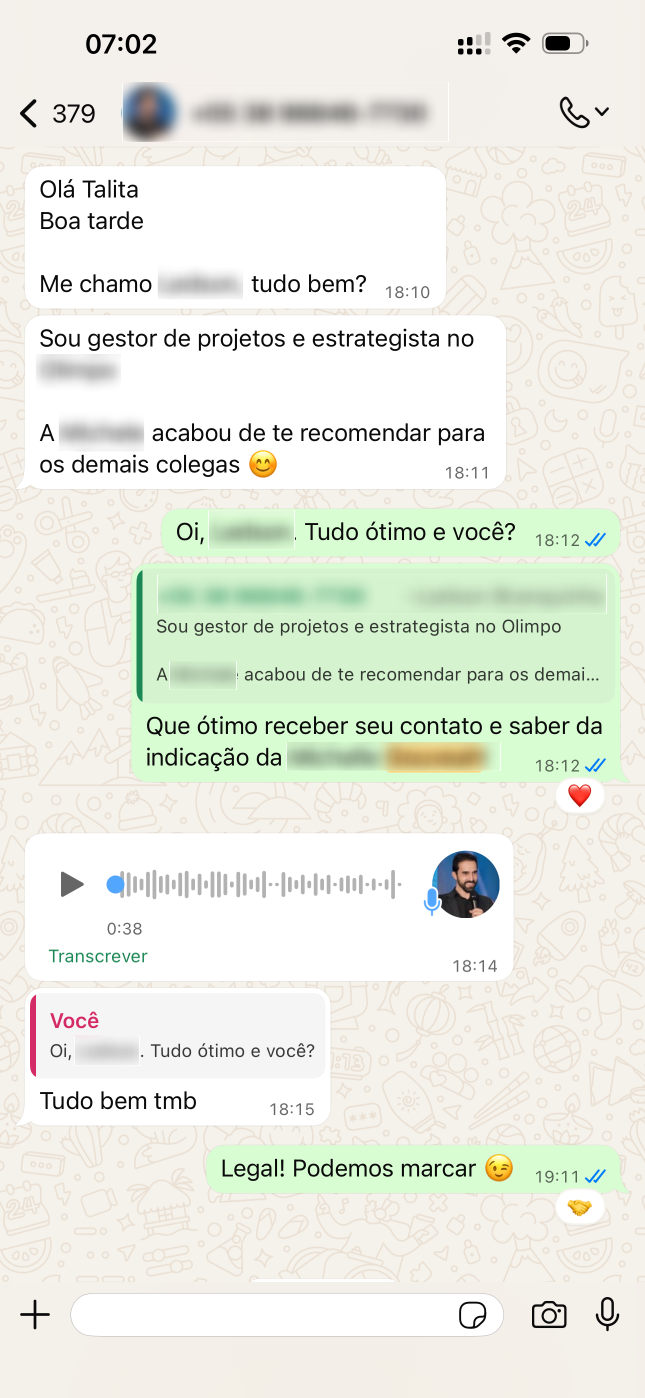Start a call with this contact
This screenshot has width=645, height=1398.
(x=584, y=112)
